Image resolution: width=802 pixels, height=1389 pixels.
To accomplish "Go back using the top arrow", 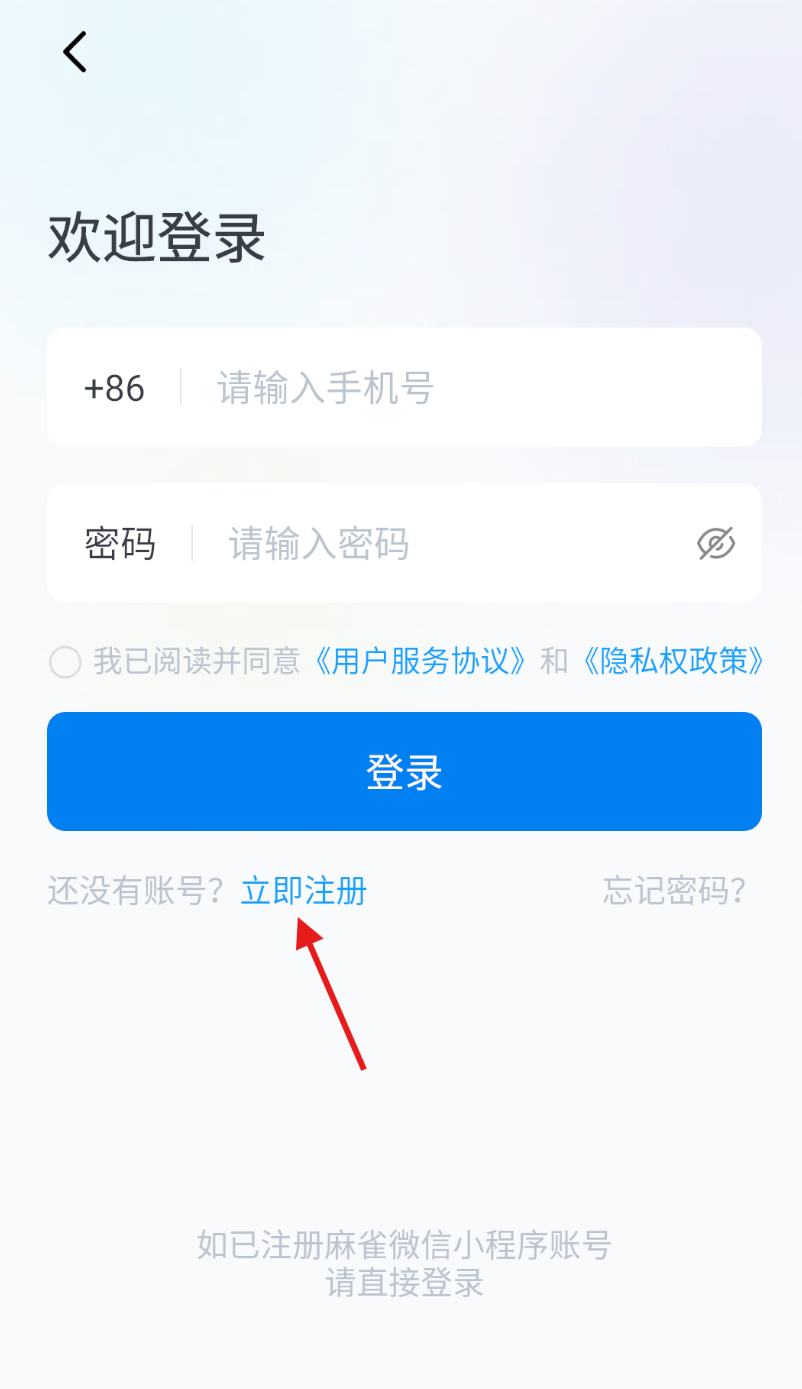I will [x=74, y=52].
